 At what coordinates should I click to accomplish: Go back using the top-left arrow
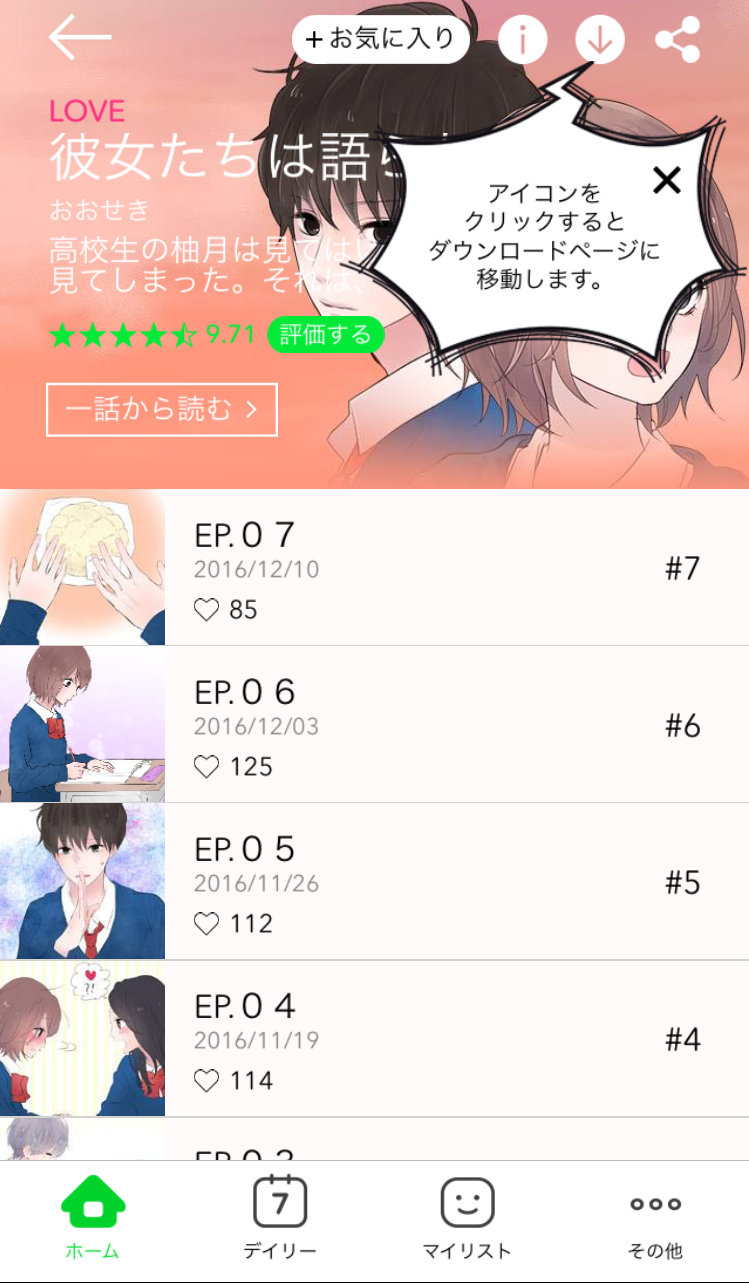[x=80, y=38]
